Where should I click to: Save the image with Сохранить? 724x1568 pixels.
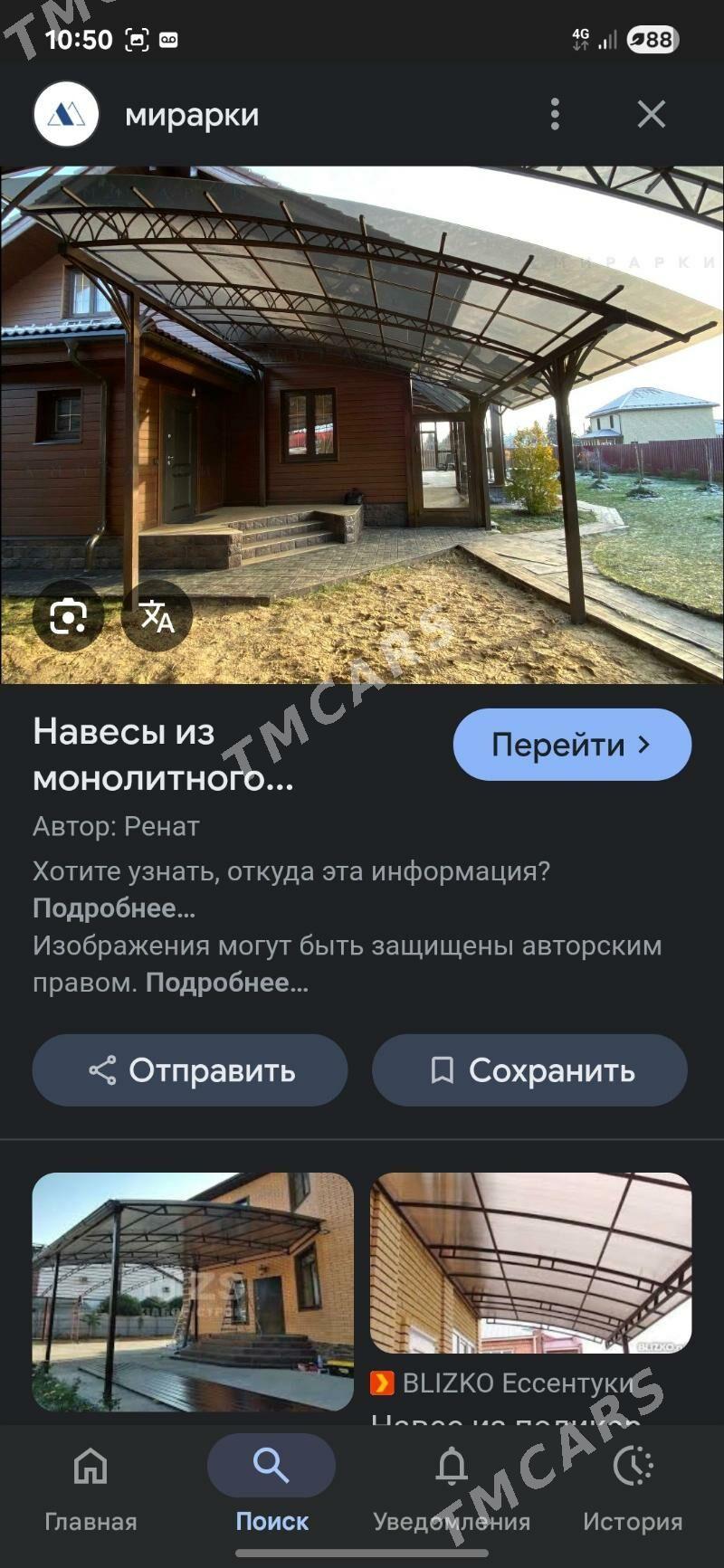530,1070
